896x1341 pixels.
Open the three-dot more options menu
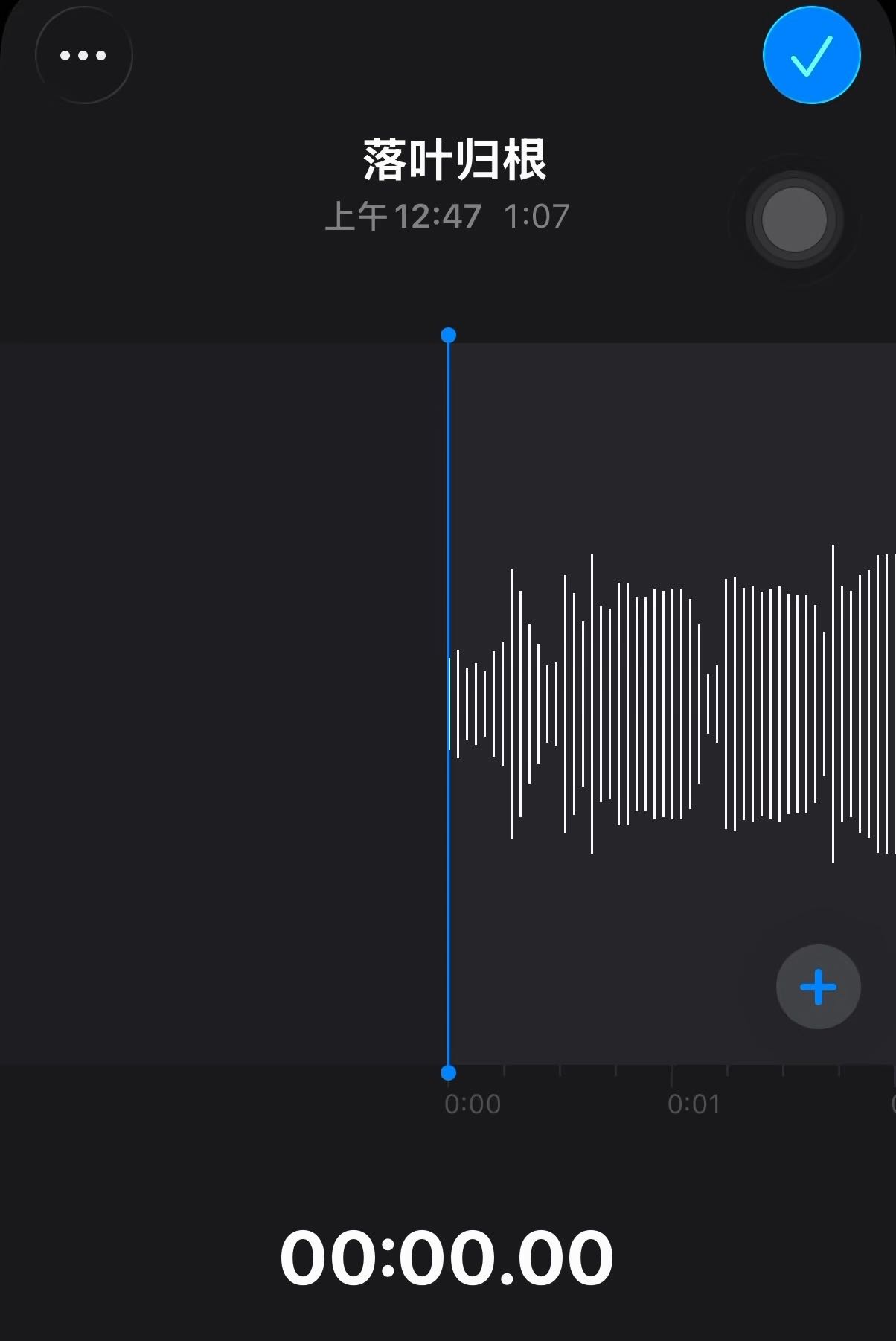[x=83, y=55]
